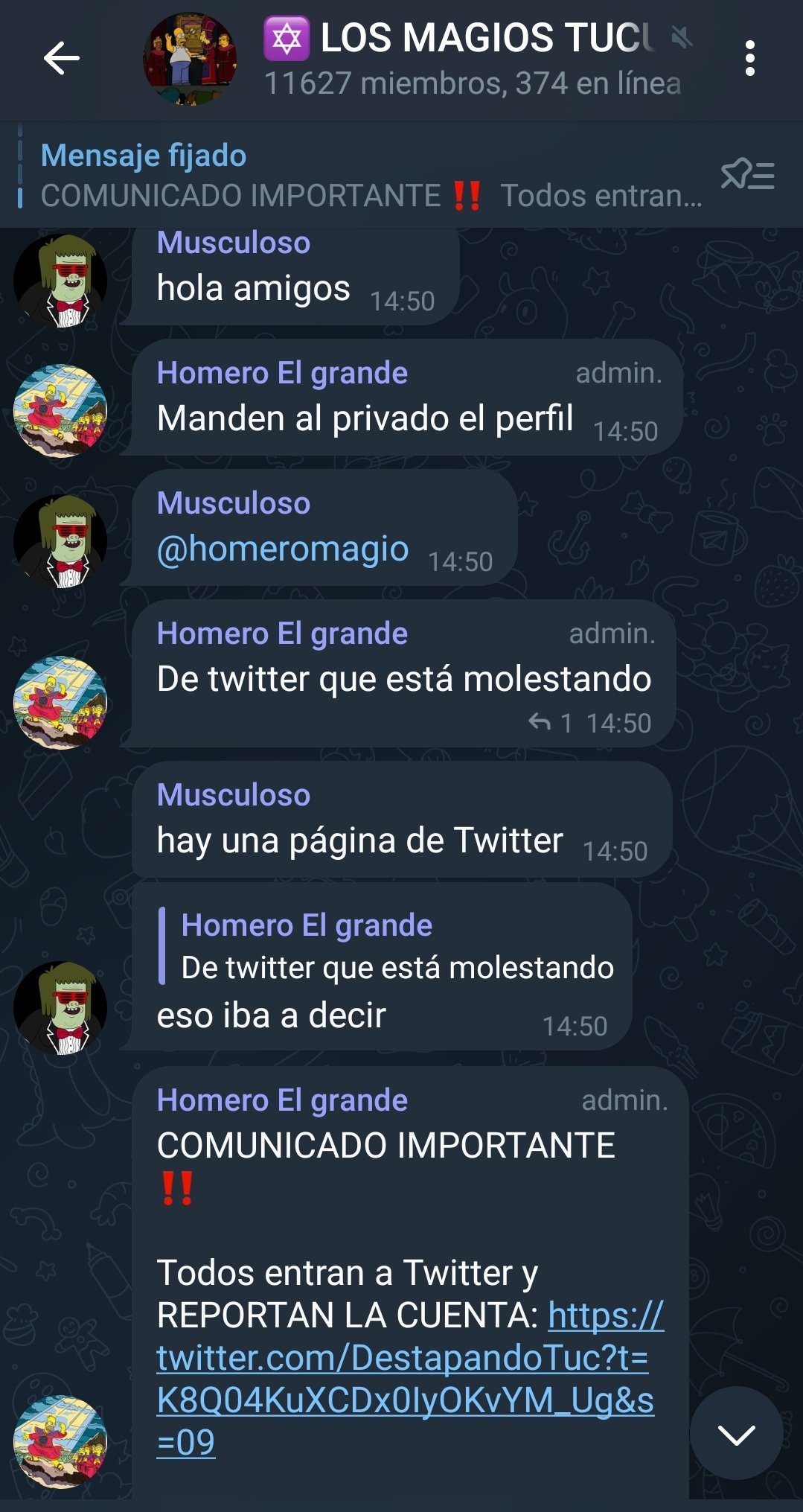This screenshot has height=1512, width=803.
Task: View reply count on 'De twitter que está molestando'
Action: pos(551,723)
